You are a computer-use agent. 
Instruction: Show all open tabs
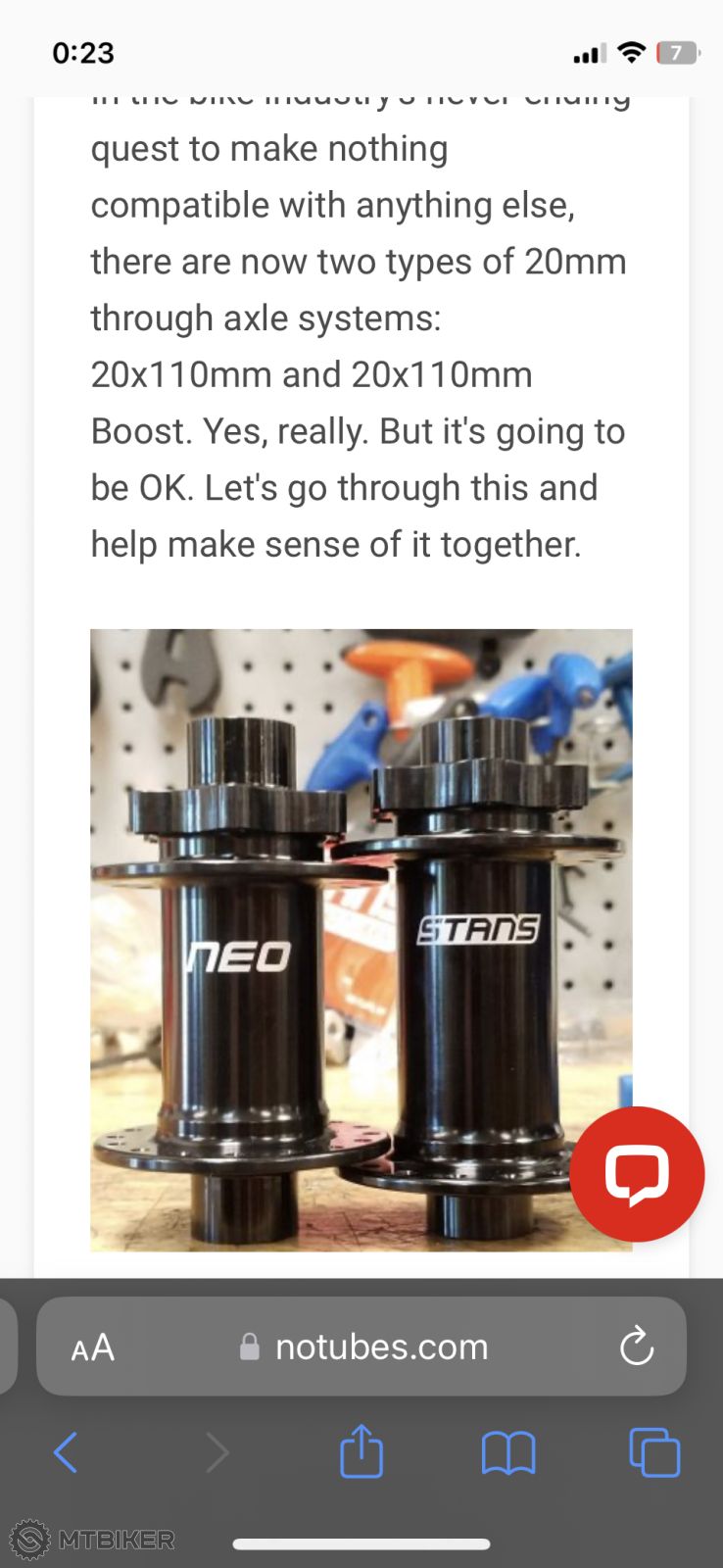coord(654,1452)
